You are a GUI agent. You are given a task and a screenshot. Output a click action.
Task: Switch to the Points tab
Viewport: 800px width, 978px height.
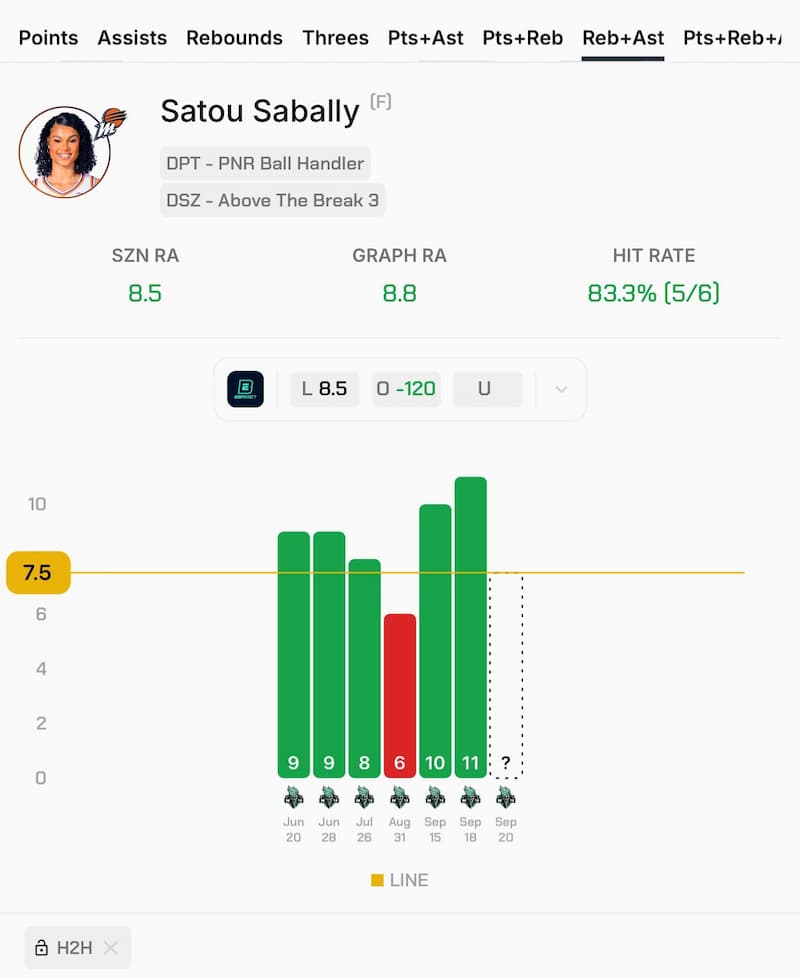(48, 38)
